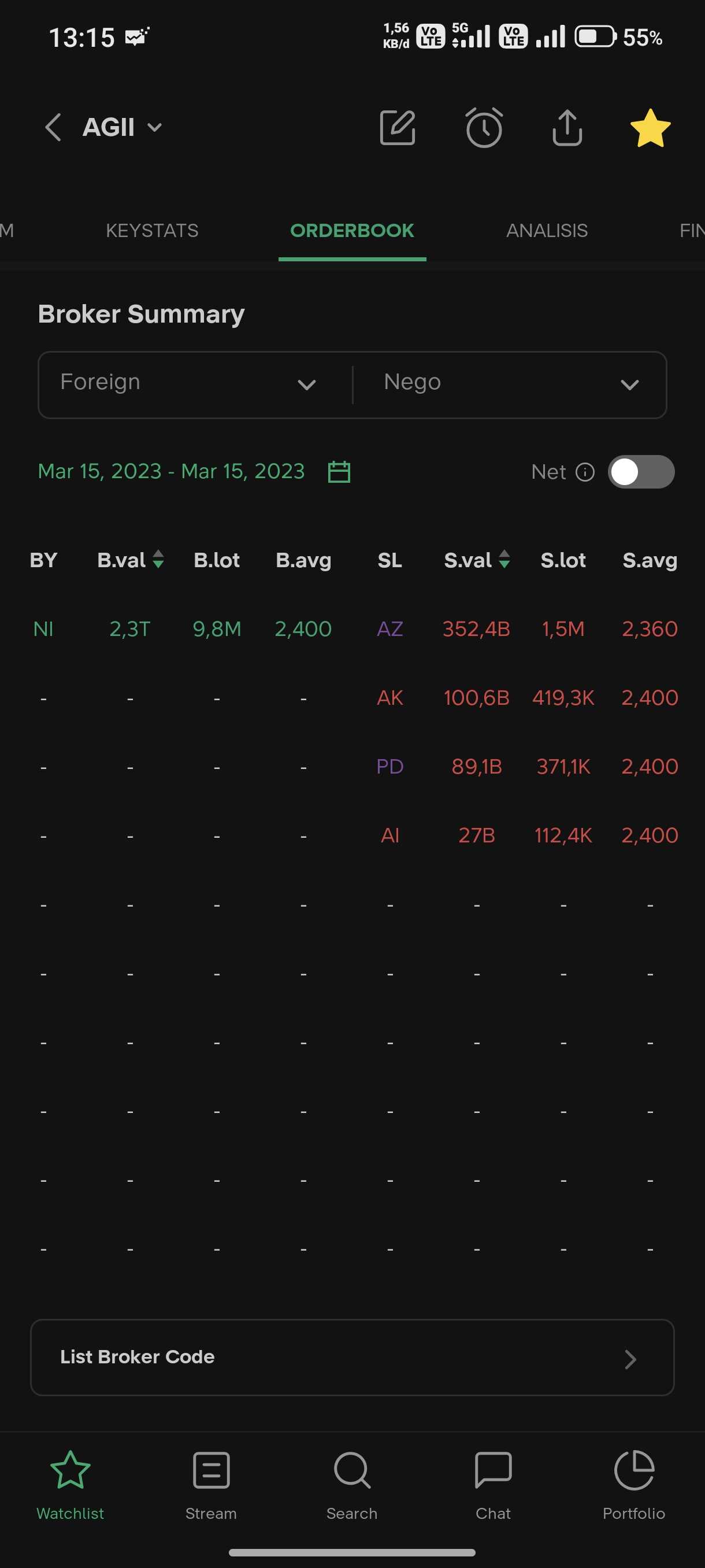Viewport: 705px width, 1568px height.
Task: Open the Search tab in bottom navigation
Action: (351, 1484)
